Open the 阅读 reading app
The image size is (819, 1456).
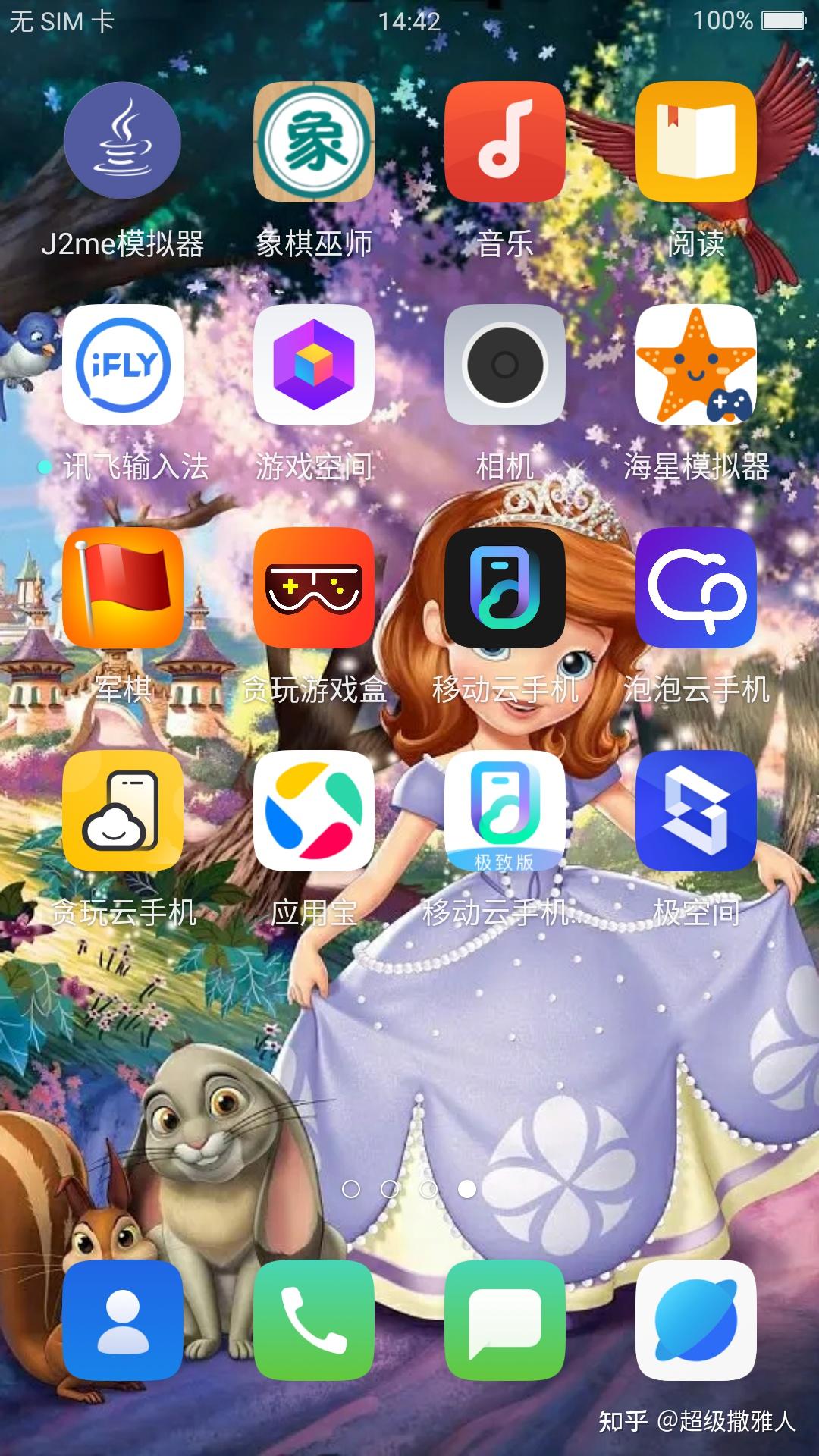click(696, 142)
